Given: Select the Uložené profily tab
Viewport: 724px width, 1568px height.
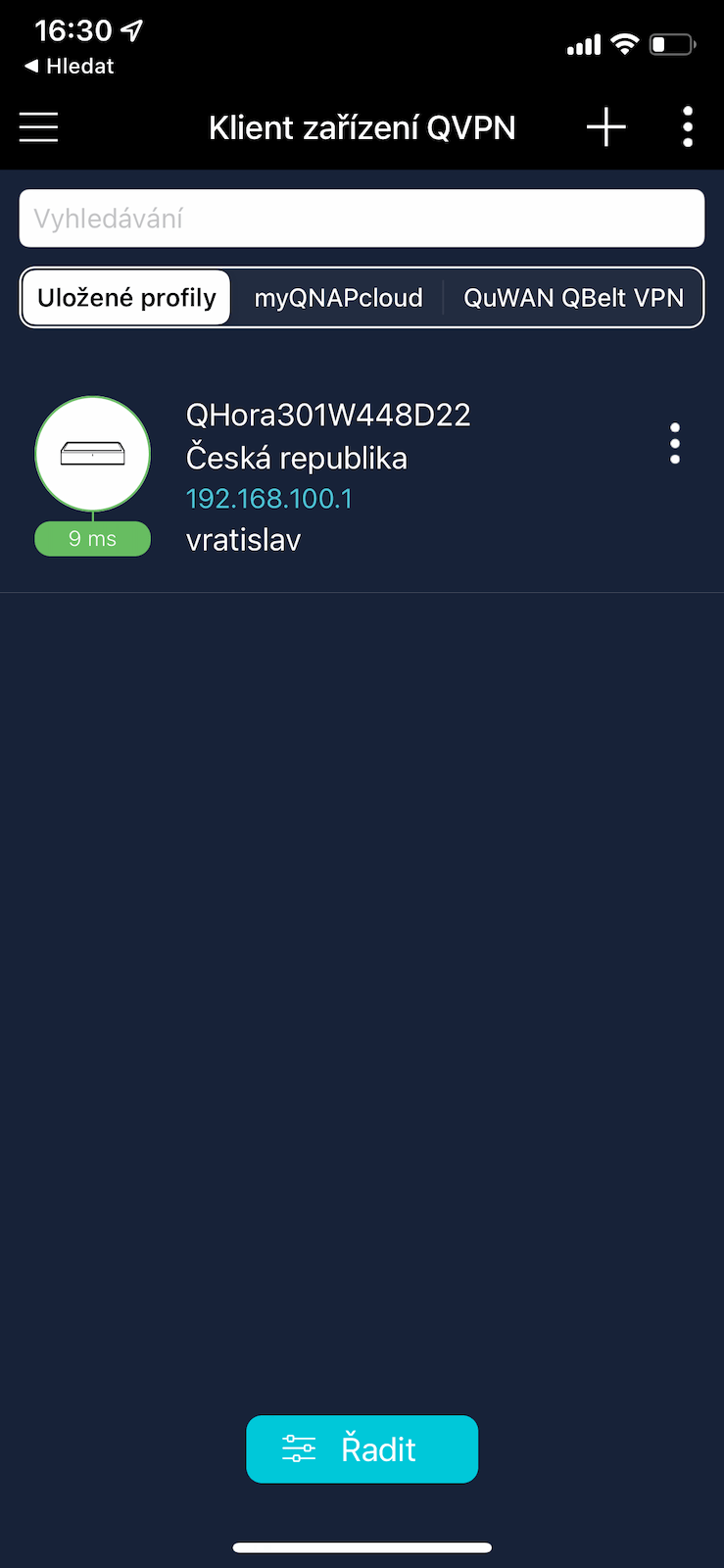Looking at the screenshot, I should 126,298.
